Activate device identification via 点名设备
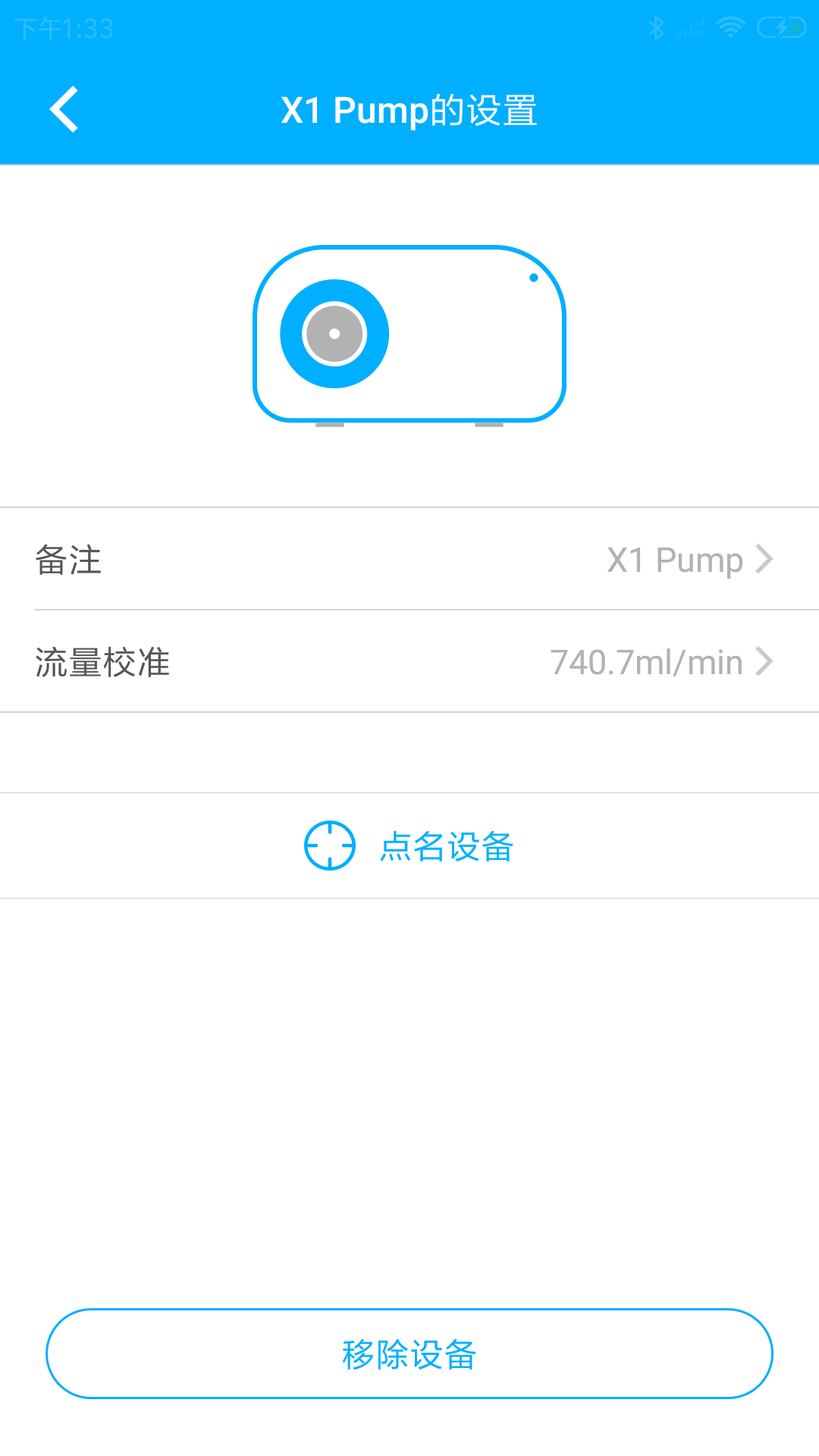 click(409, 844)
